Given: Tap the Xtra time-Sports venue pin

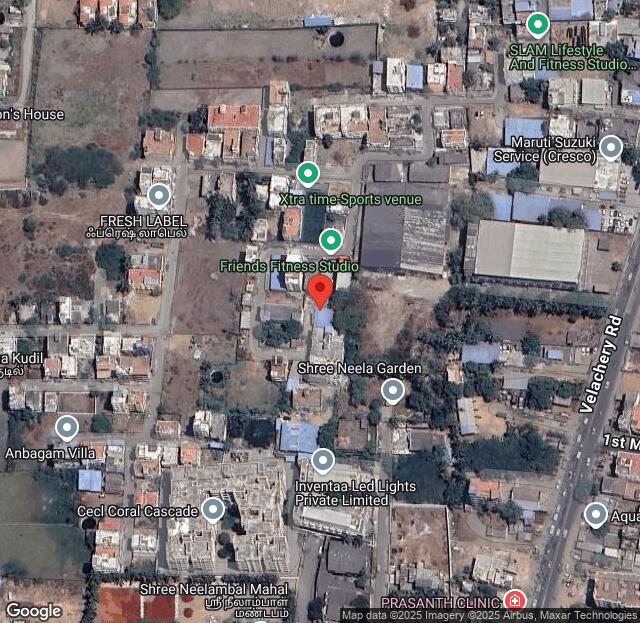Looking at the screenshot, I should tap(308, 174).
